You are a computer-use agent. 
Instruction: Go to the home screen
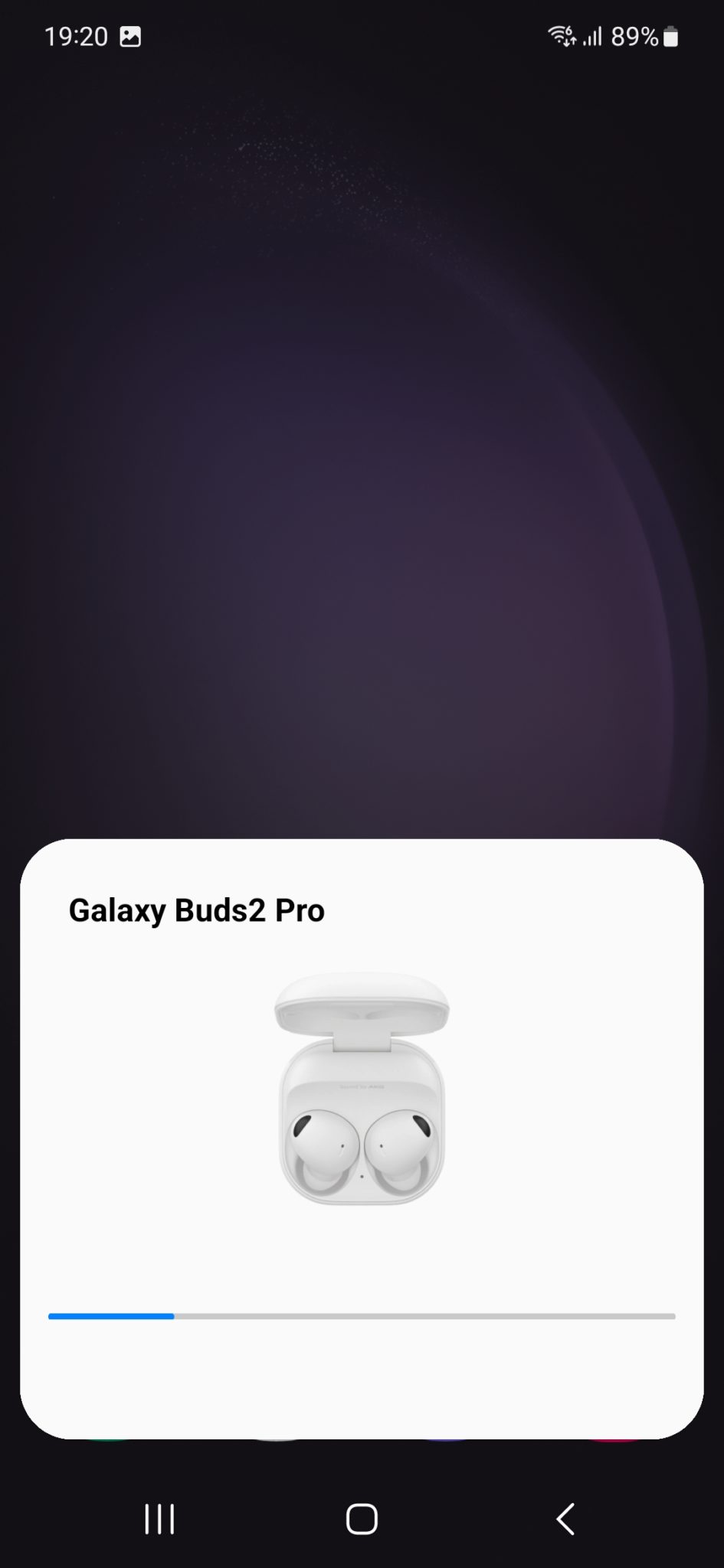pos(362,1519)
